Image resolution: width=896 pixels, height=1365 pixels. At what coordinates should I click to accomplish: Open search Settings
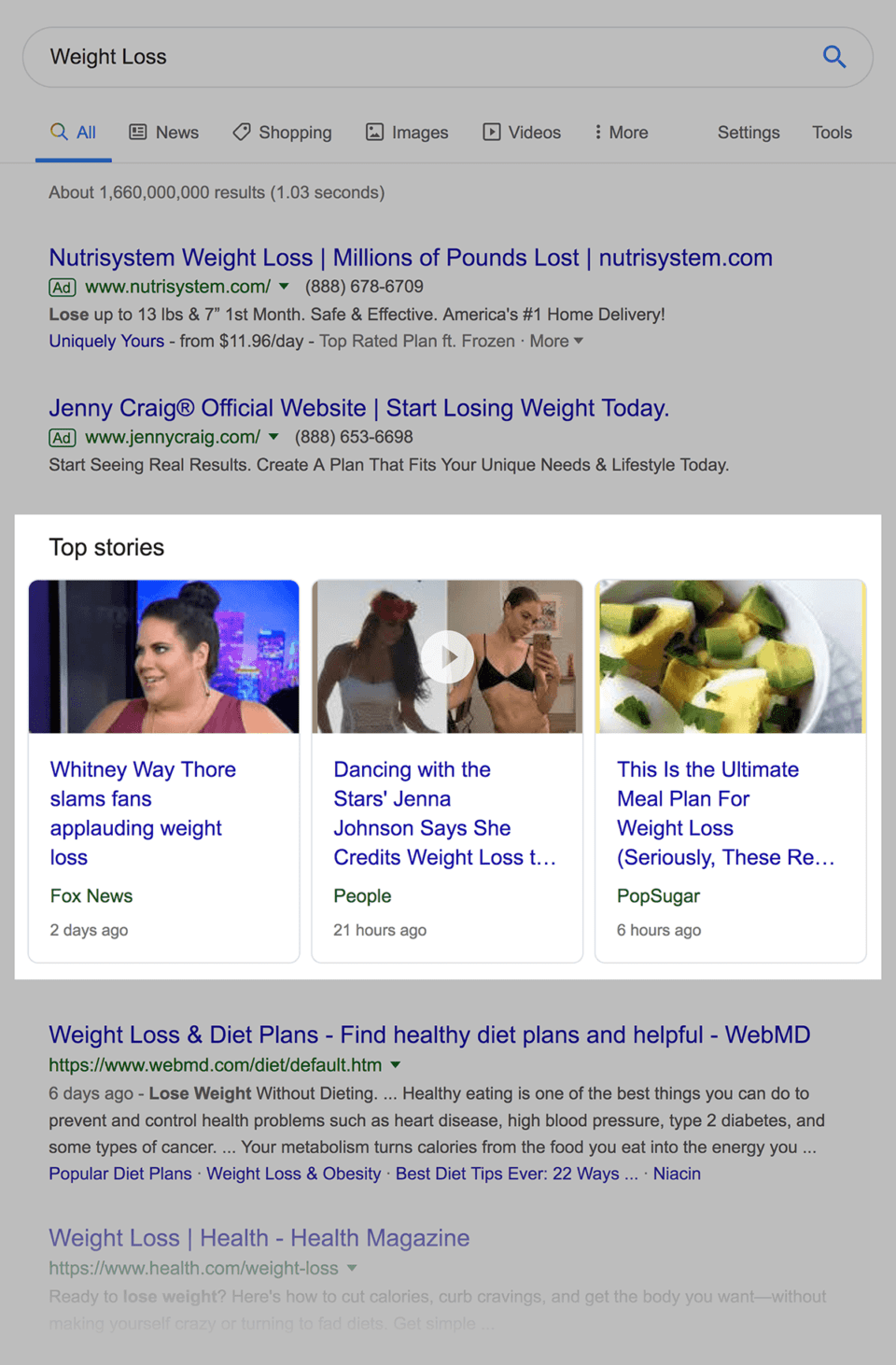pyautogui.click(x=748, y=133)
